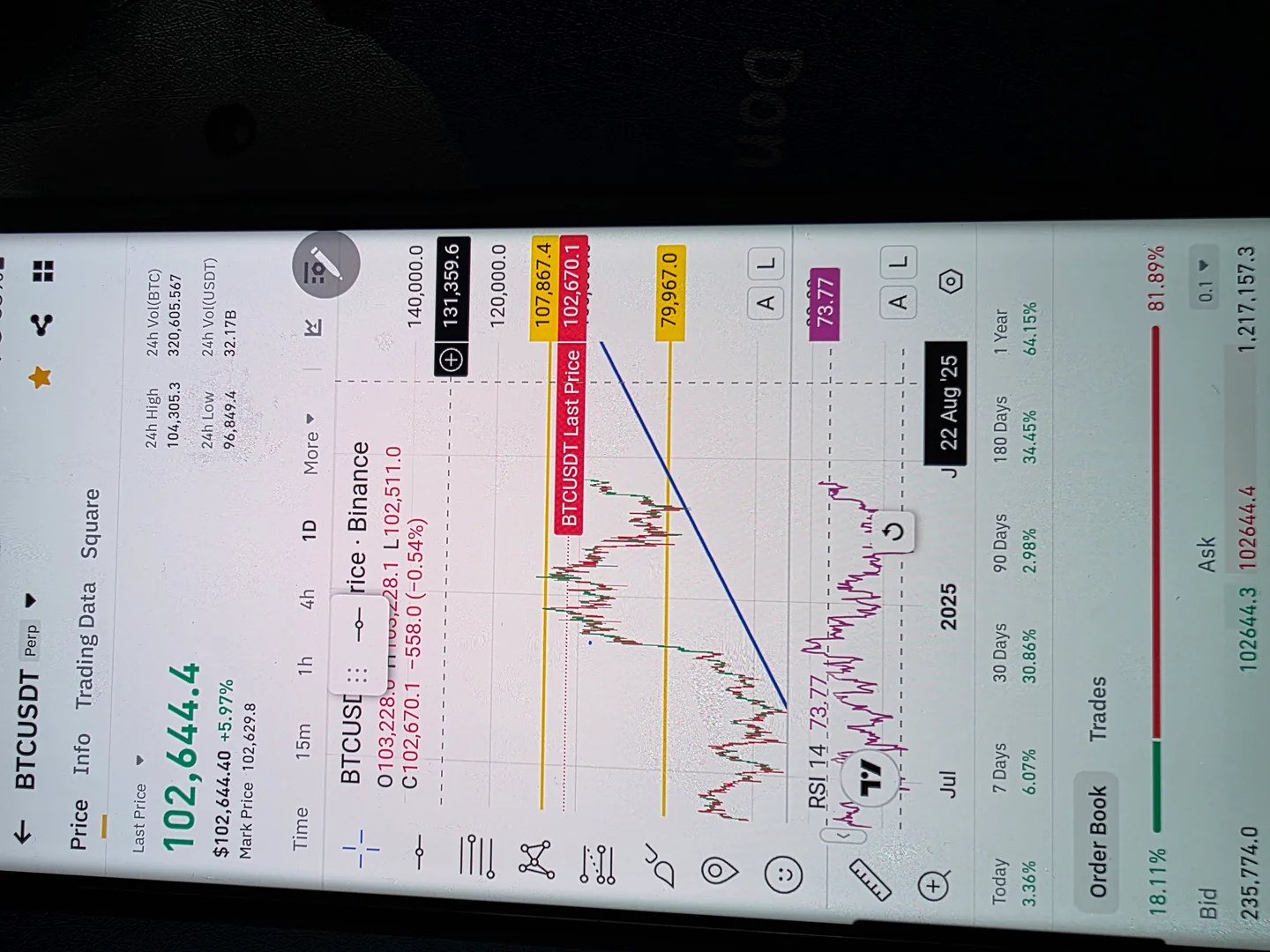This screenshot has width=1270, height=952.
Task: Add BTCUSDT to favorites with the star
Action: pos(40,378)
